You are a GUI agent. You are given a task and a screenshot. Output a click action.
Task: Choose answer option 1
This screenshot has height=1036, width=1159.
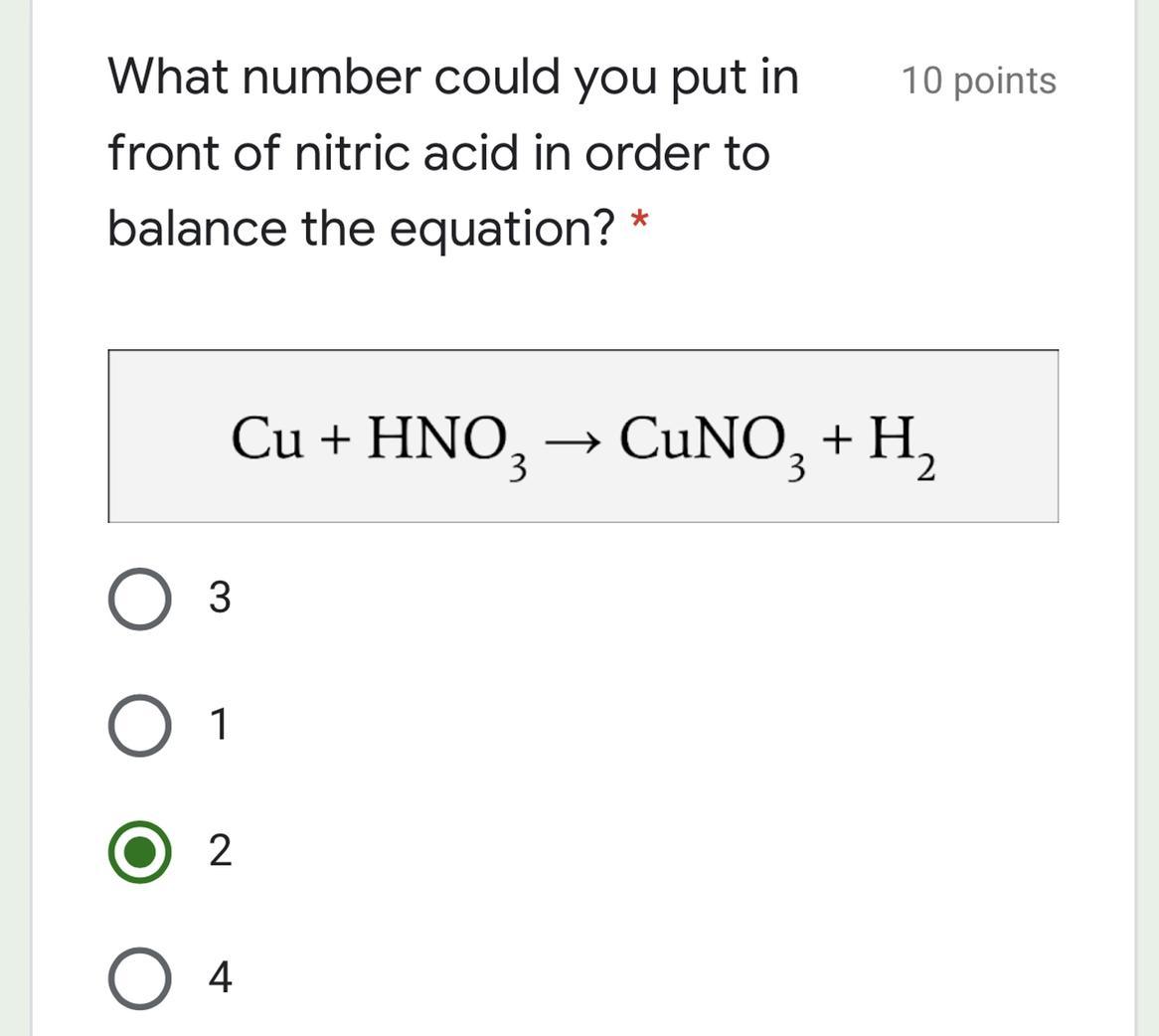[x=139, y=725]
